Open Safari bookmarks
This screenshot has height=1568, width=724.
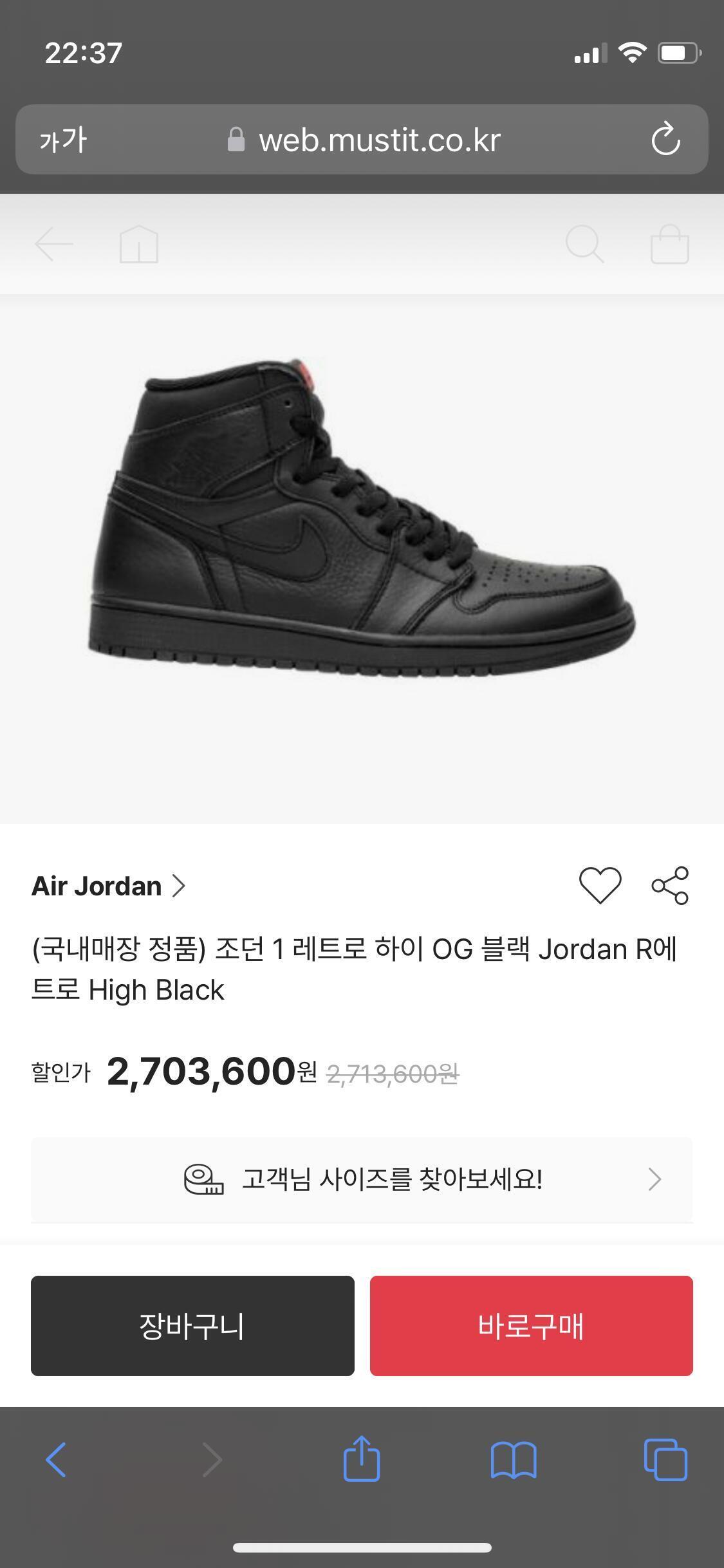tap(513, 1459)
